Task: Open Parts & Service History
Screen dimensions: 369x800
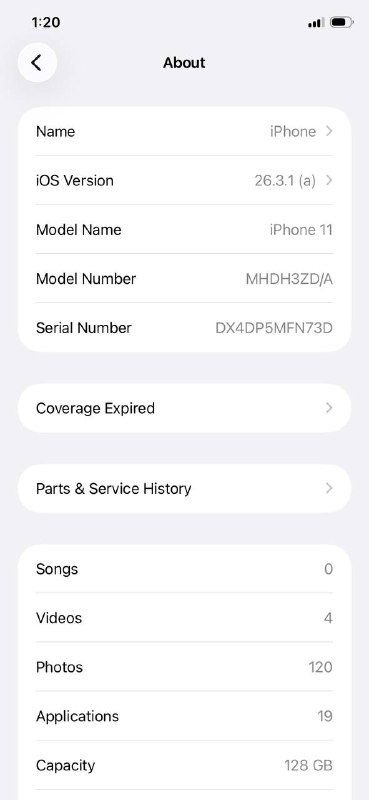Action: click(184, 489)
